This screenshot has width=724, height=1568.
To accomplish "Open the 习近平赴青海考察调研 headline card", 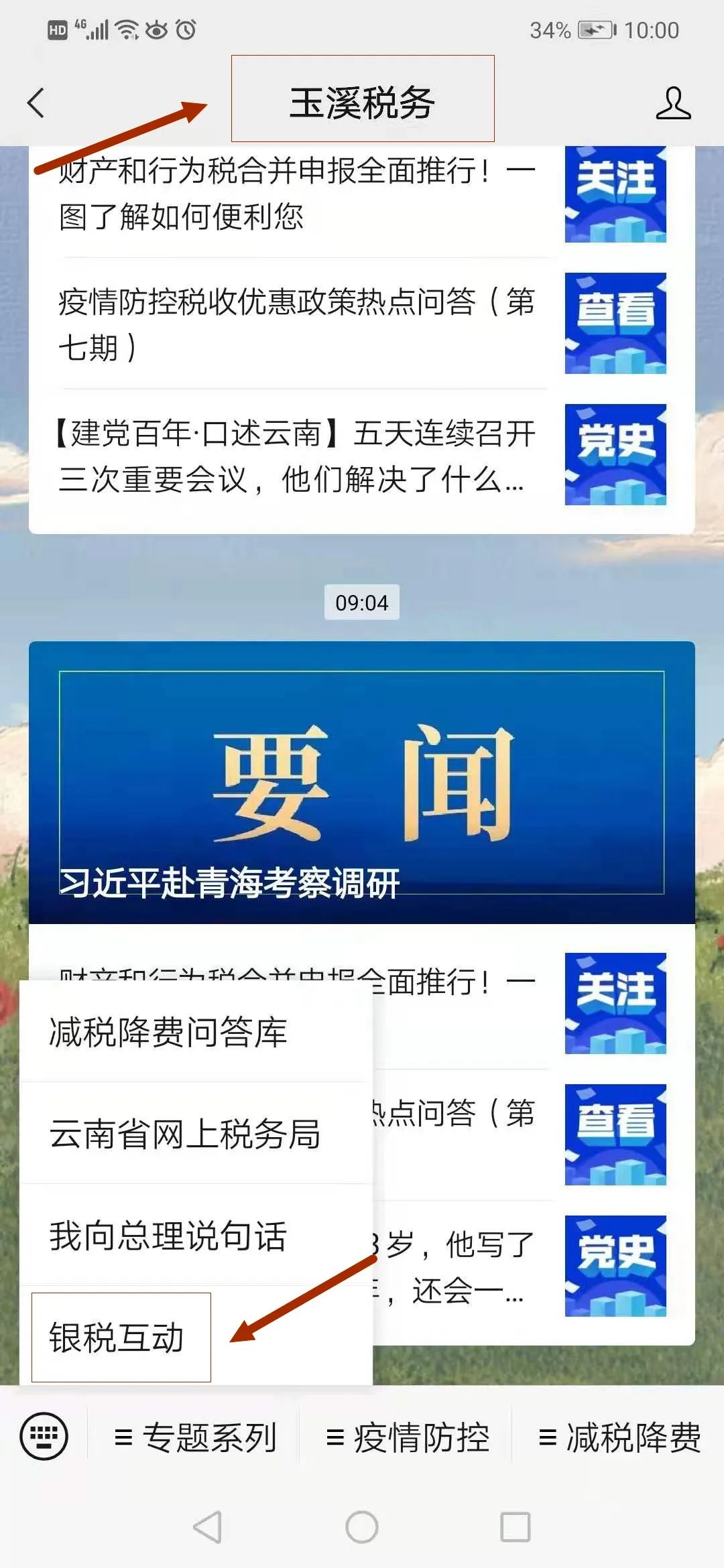I will pyautogui.click(x=362, y=783).
